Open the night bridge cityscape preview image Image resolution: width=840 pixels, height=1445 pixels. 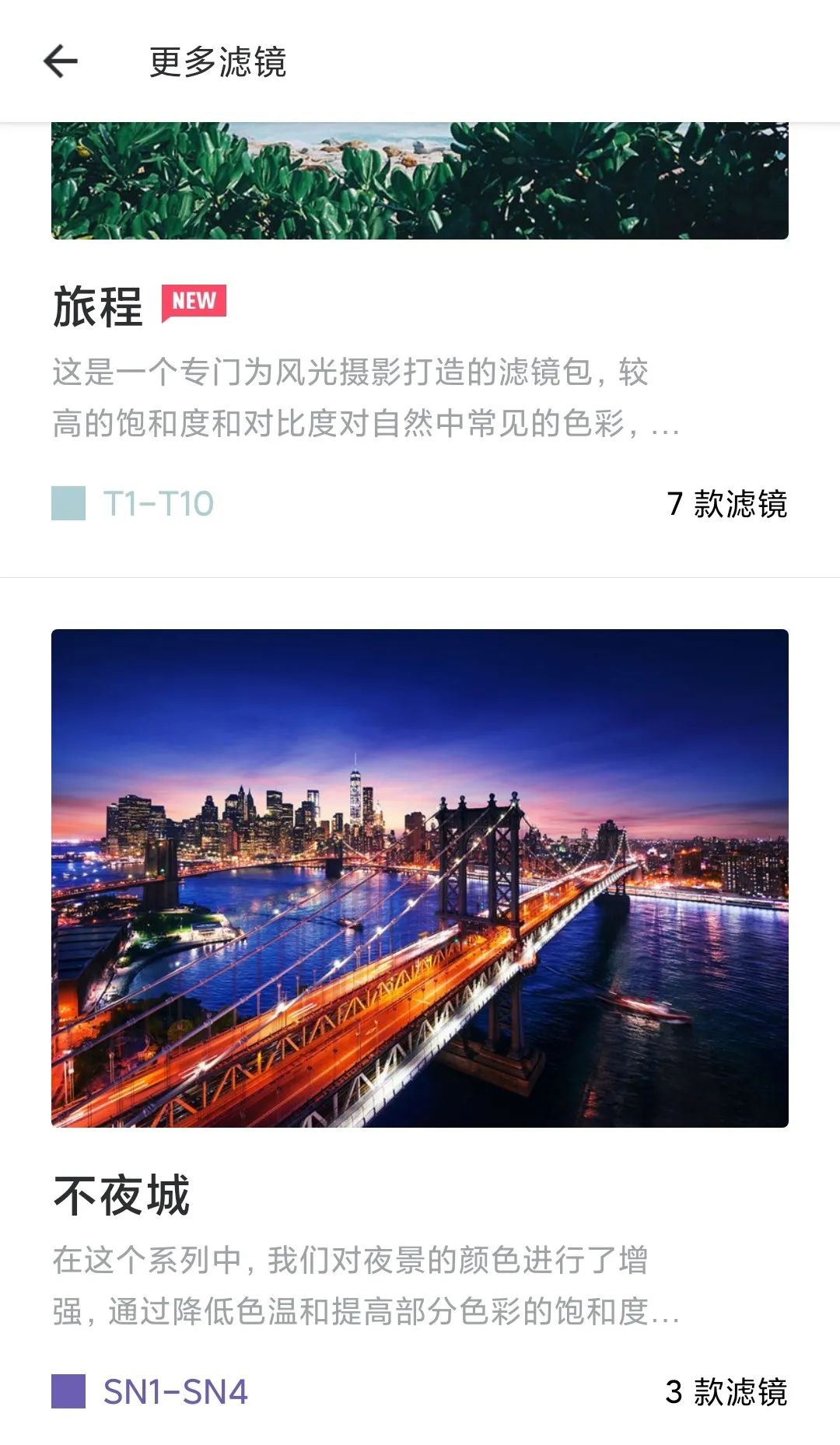tap(420, 879)
